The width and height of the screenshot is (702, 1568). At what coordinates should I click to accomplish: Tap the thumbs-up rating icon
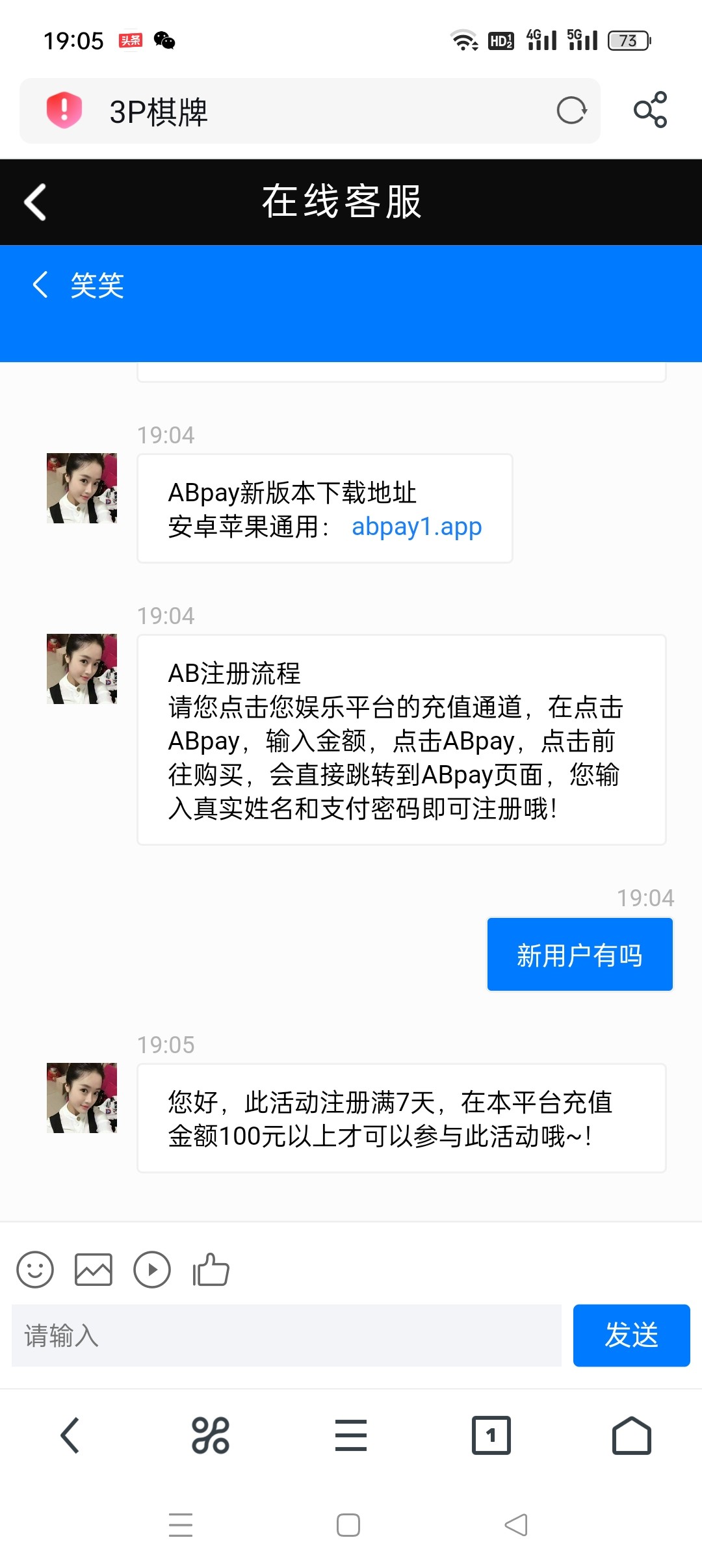211,1270
